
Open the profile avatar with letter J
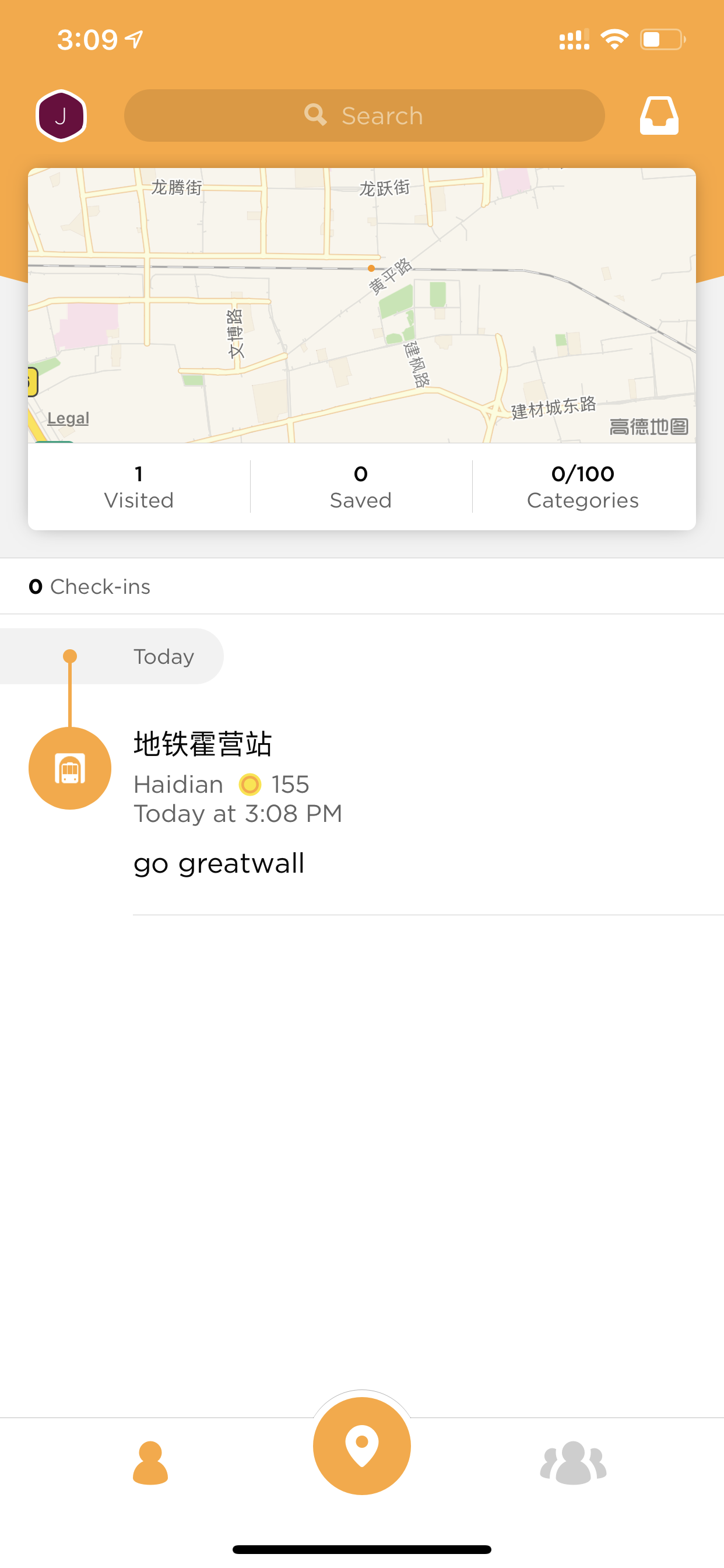pos(61,116)
